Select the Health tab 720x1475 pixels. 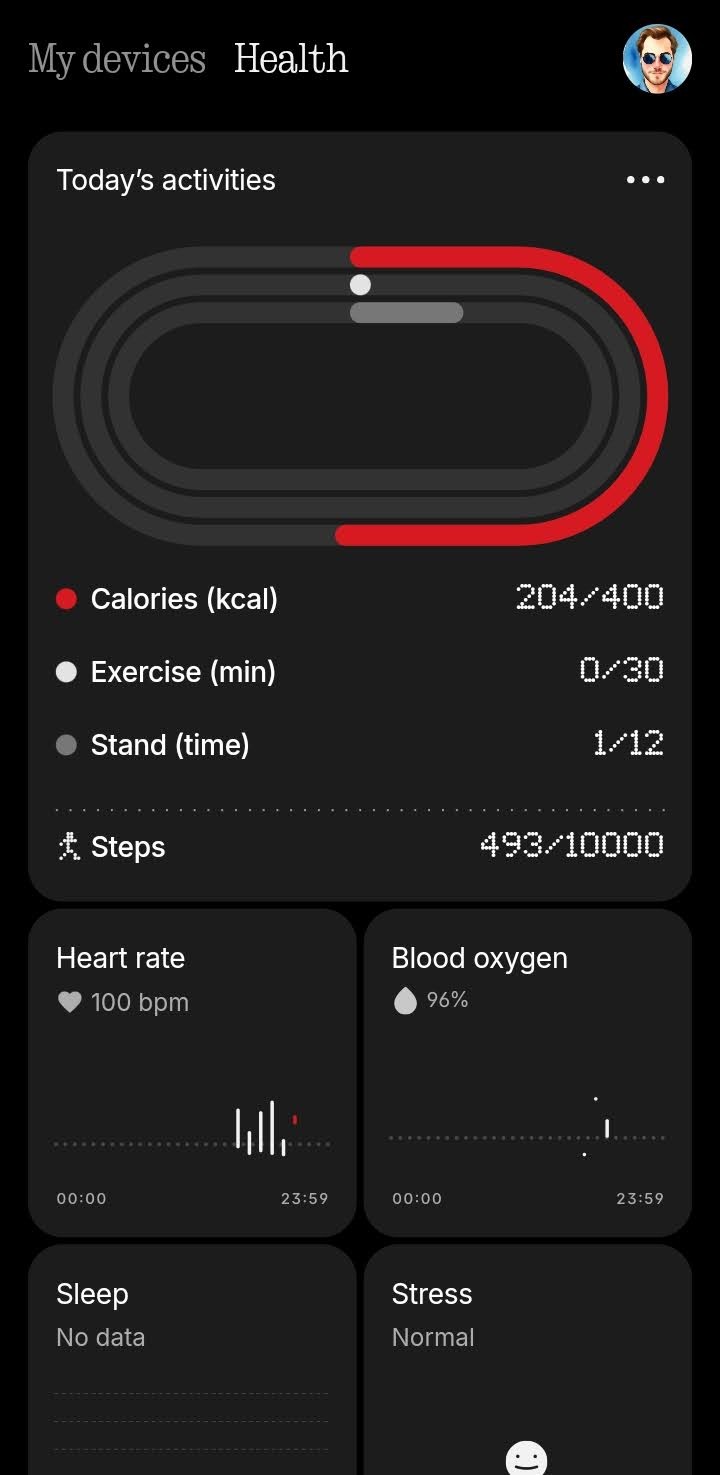291,59
